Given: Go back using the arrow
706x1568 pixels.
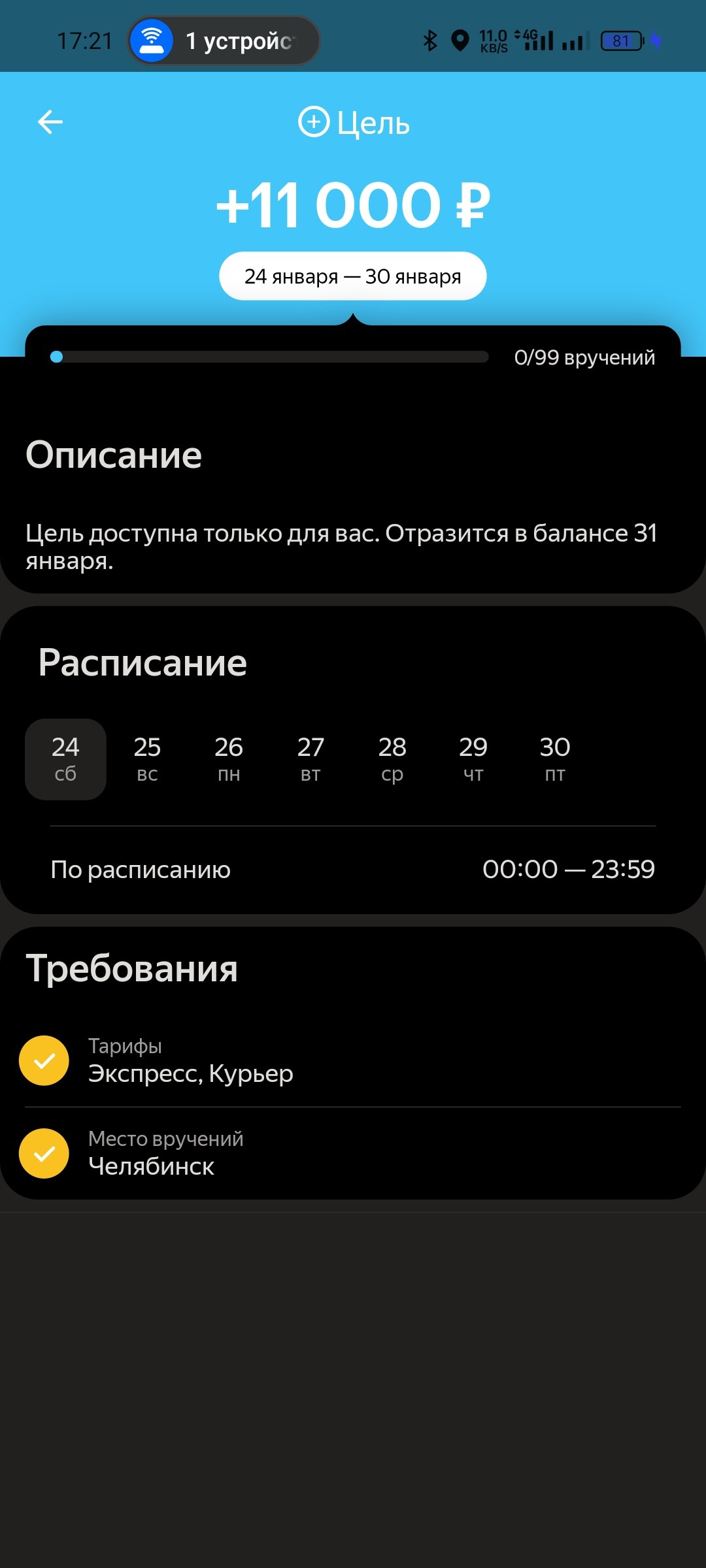Looking at the screenshot, I should [50, 122].
